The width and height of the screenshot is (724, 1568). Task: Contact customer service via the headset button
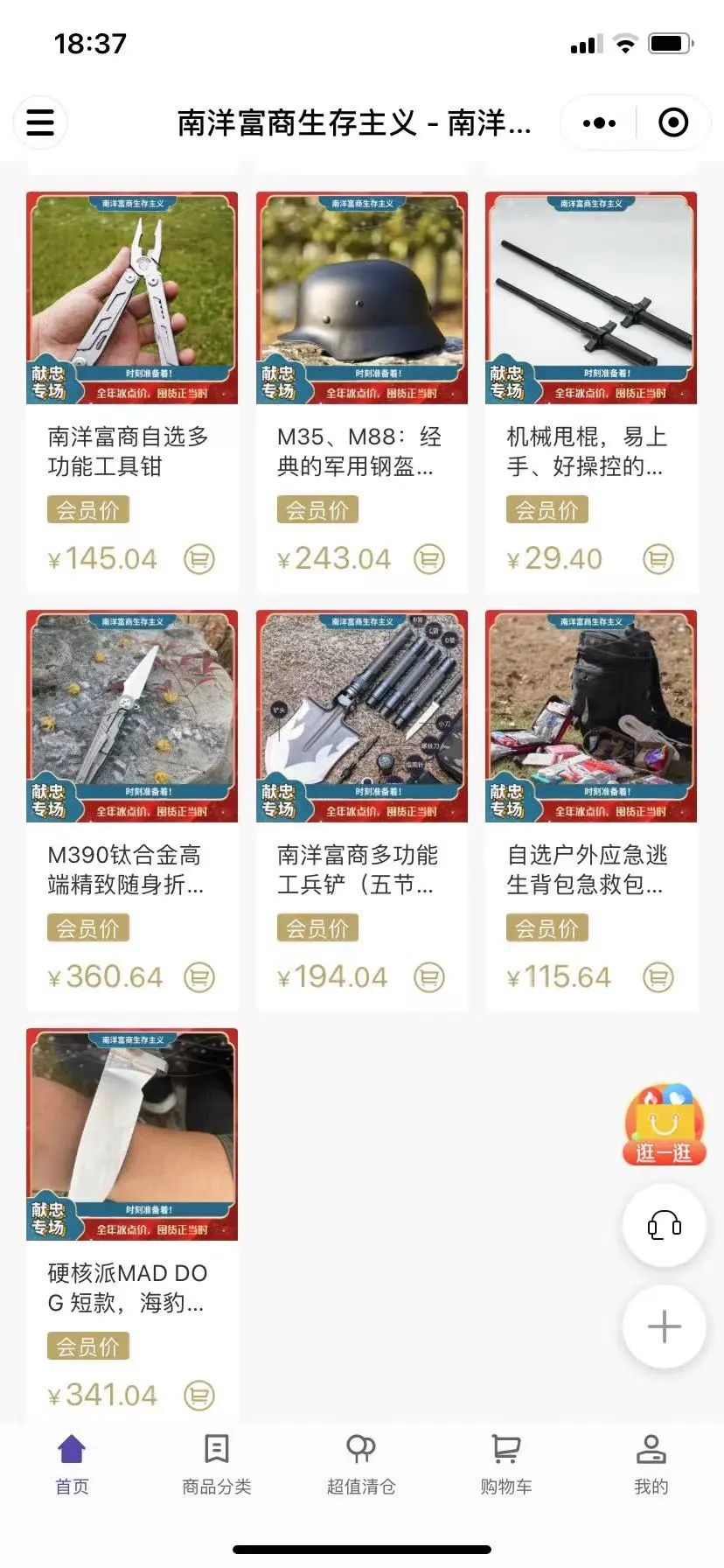(x=664, y=1225)
